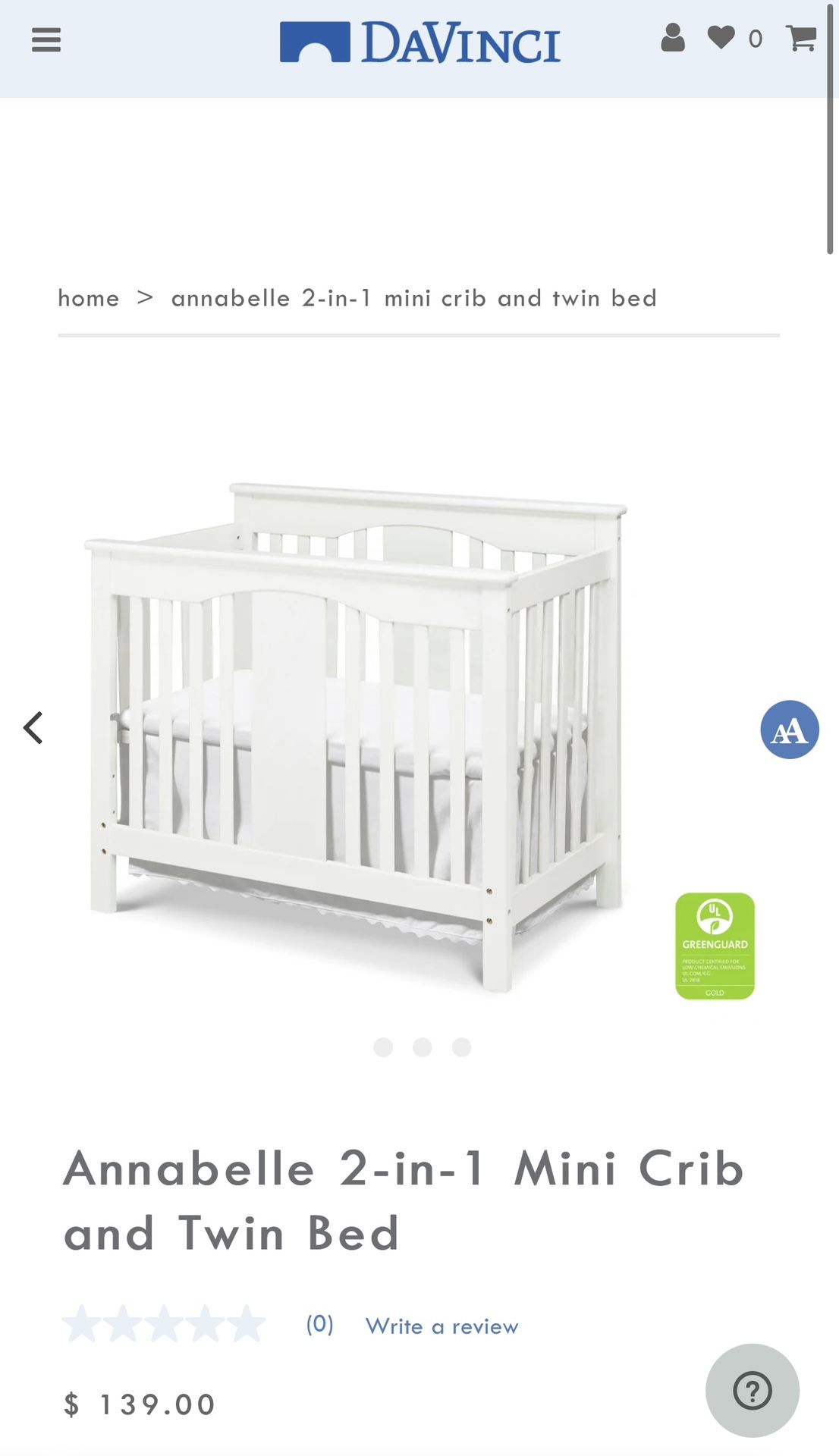Image resolution: width=839 pixels, height=1456 pixels.
Task: Open the wishlist heart
Action: tap(721, 37)
